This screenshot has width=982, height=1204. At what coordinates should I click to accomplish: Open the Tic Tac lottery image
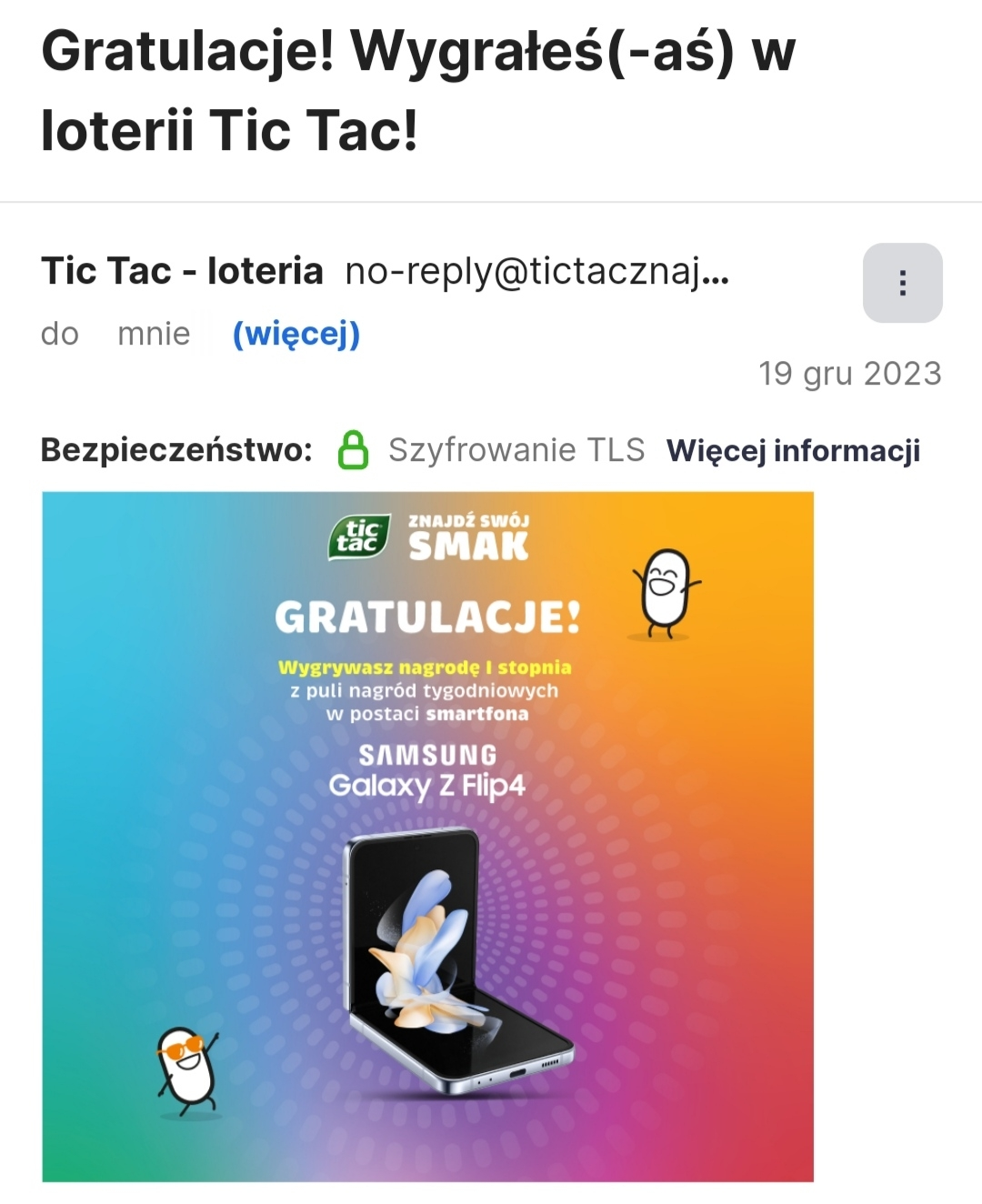coord(427,837)
